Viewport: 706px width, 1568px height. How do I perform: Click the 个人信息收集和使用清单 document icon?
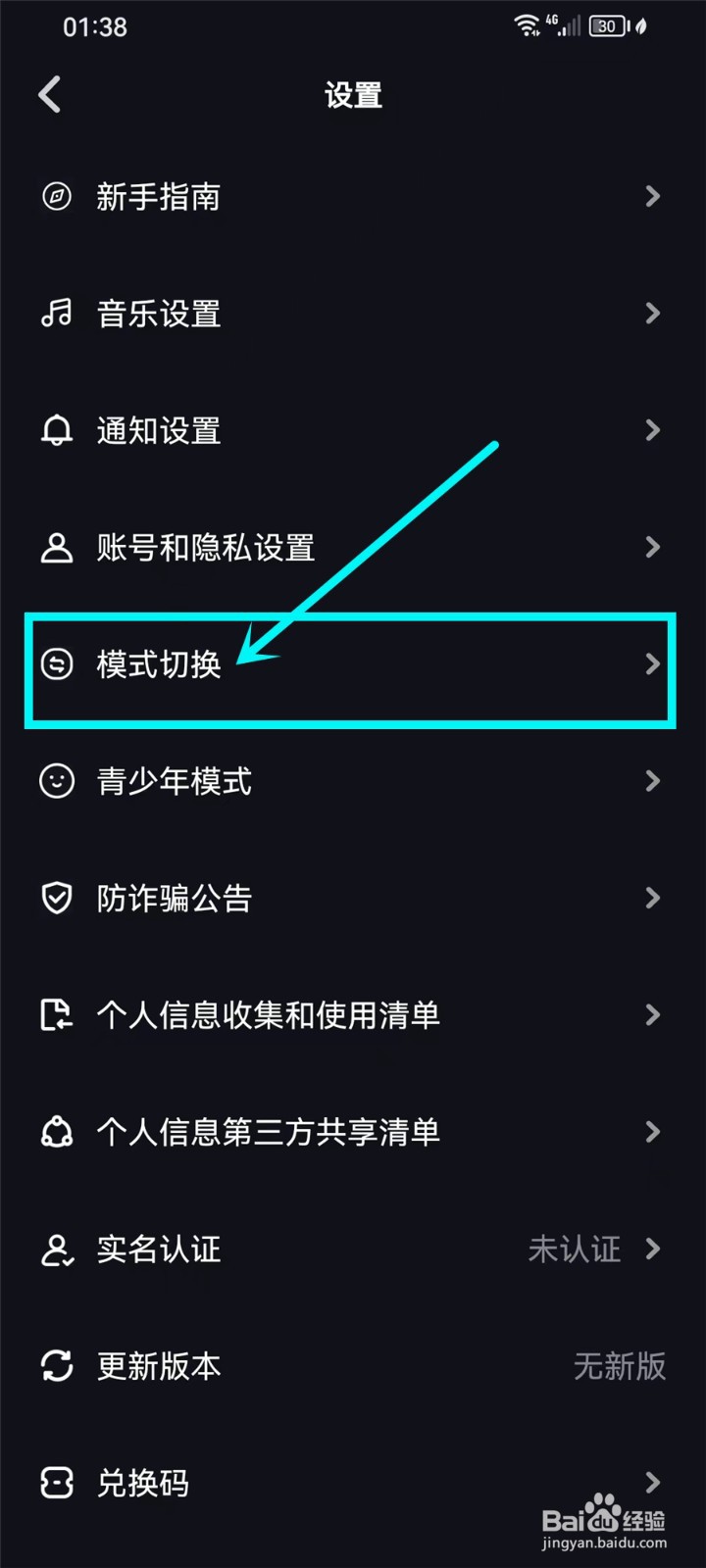[x=56, y=1015]
